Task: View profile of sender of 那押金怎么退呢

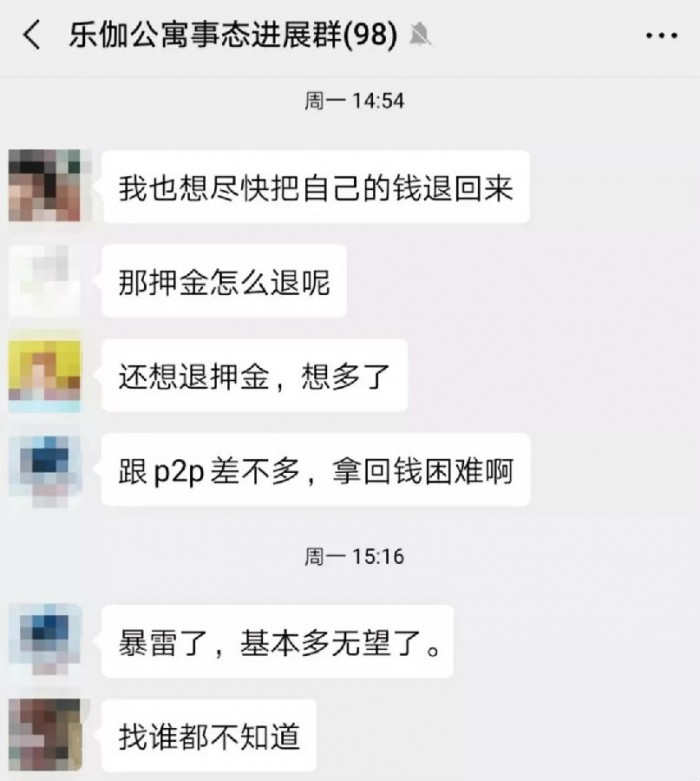Action: [44, 281]
